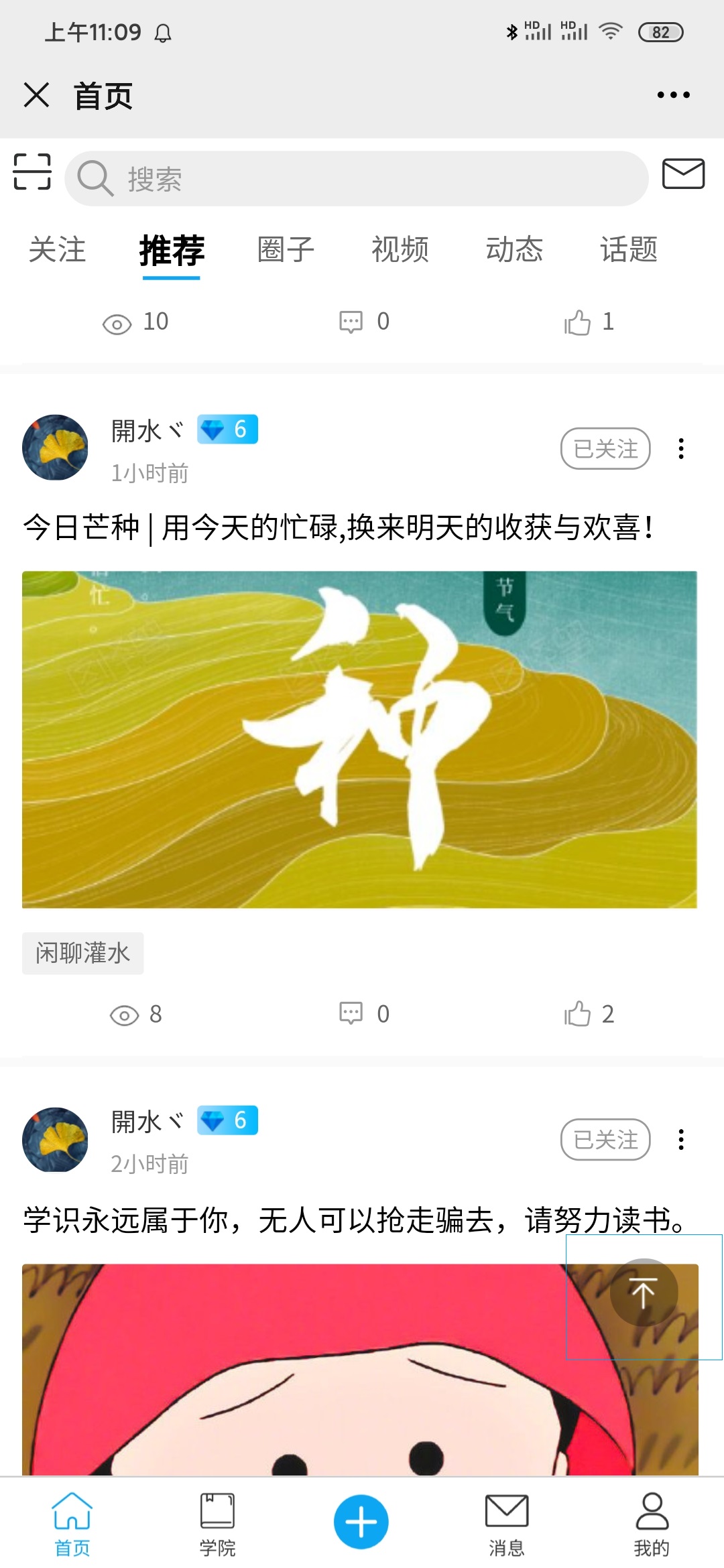Switch to the 圈子 tab
This screenshot has height=1568, width=724.
coord(286,250)
